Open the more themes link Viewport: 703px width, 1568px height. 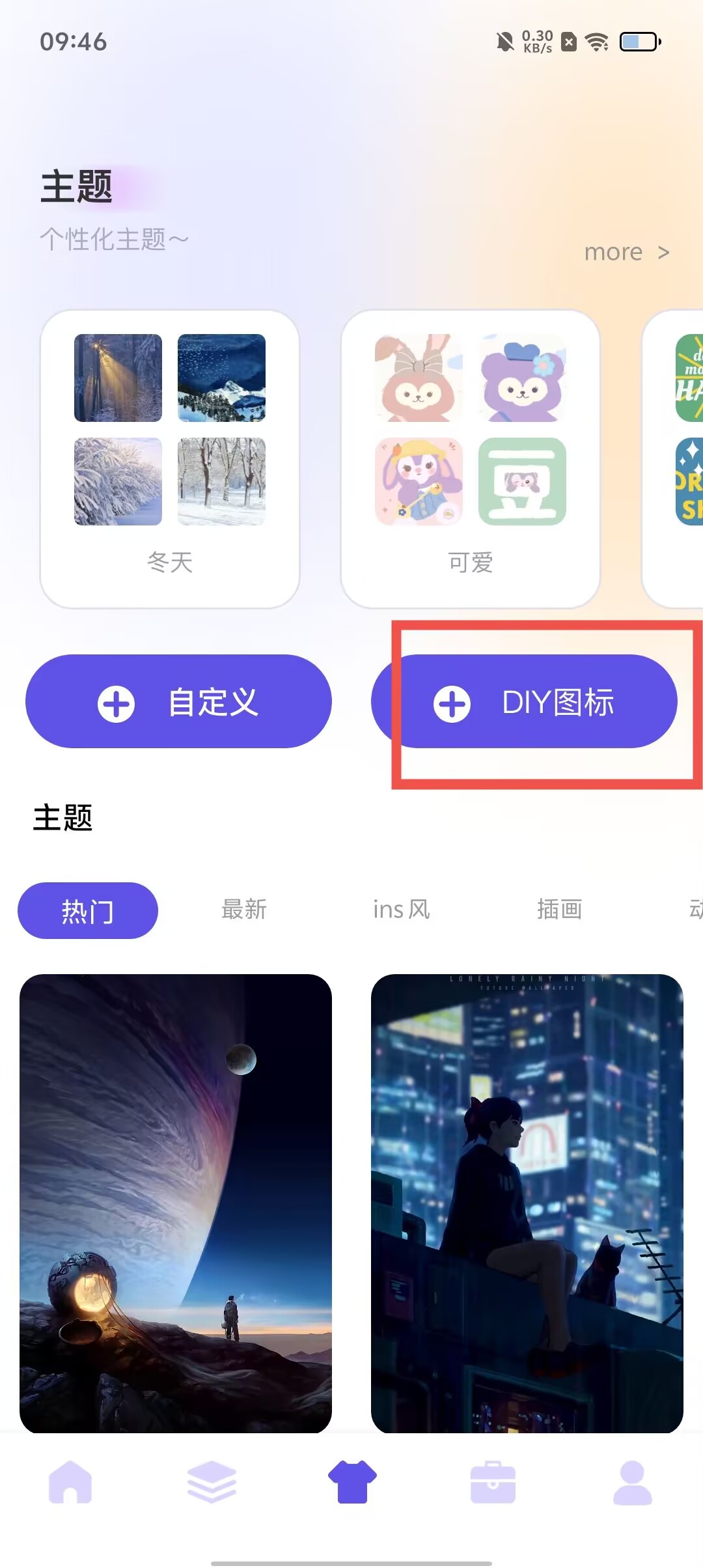(626, 252)
